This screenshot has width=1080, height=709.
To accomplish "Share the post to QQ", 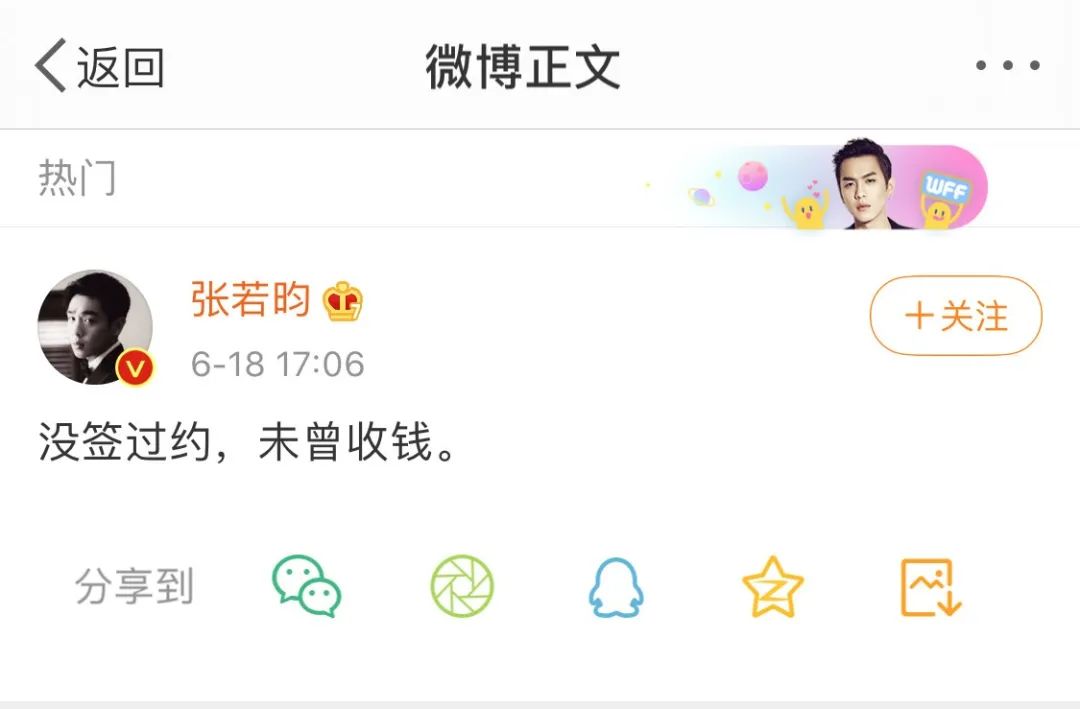I will 615,587.
